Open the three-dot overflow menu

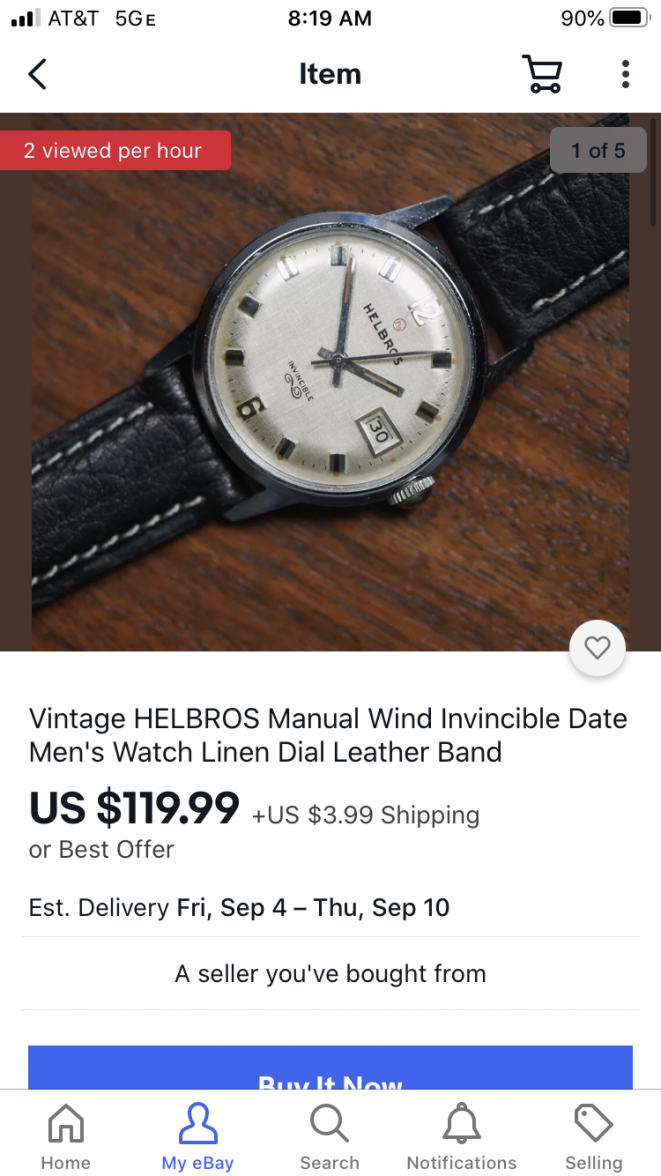(625, 74)
